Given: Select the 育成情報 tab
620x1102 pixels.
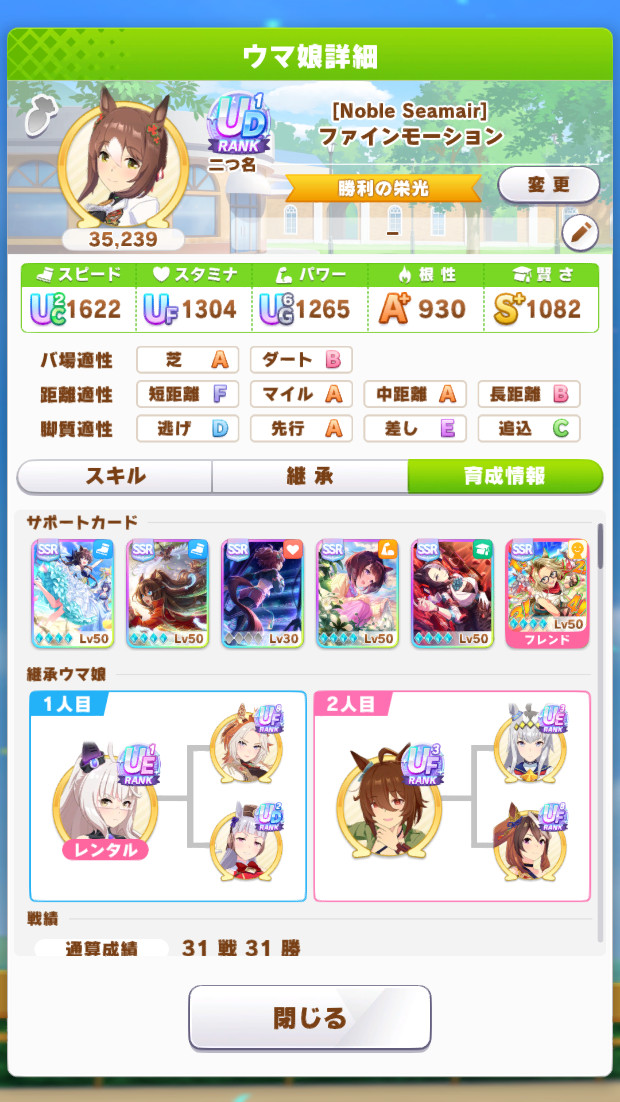Looking at the screenshot, I should 505,477.
